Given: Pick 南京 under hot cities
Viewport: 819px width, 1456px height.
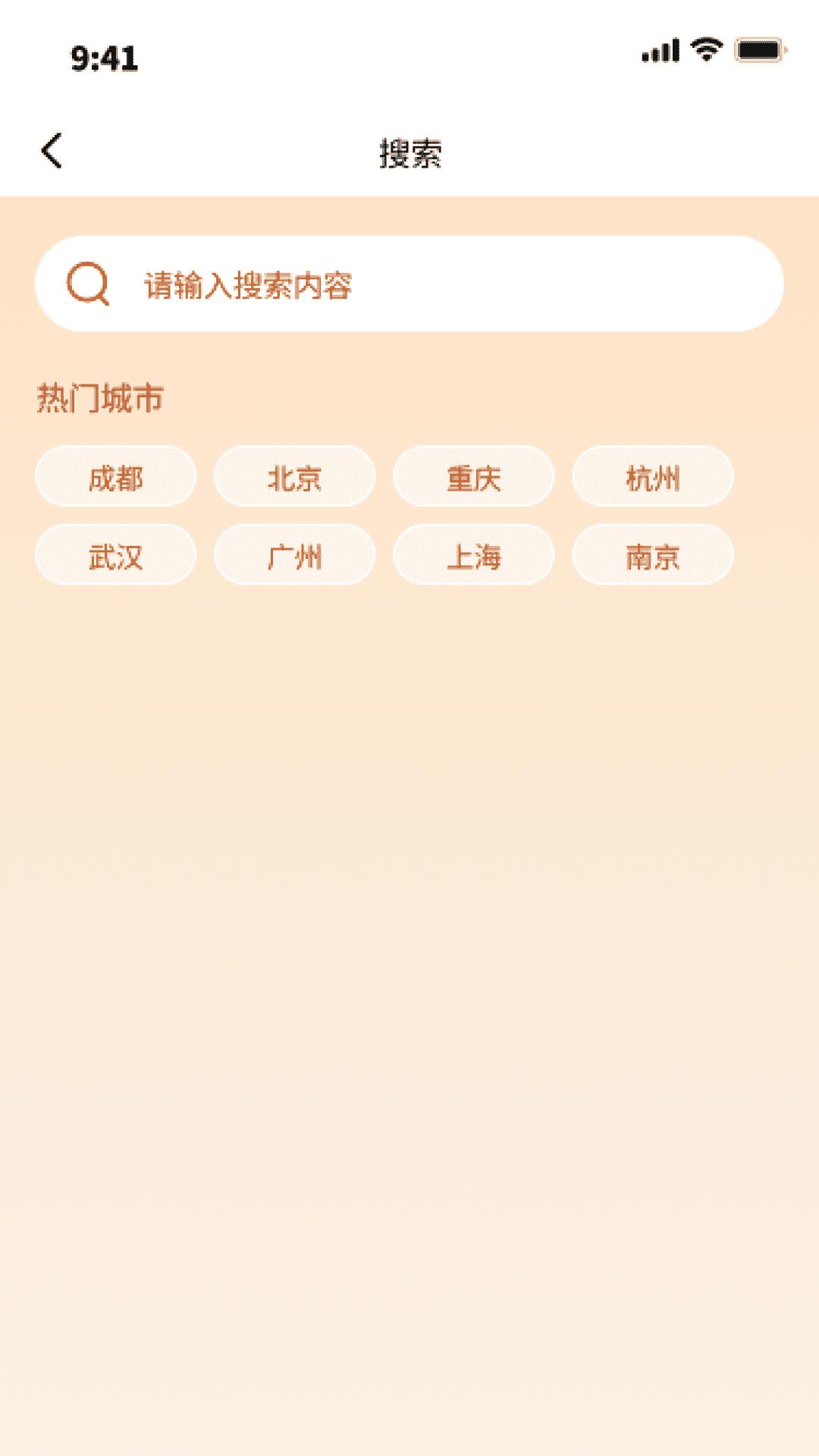Looking at the screenshot, I should [x=654, y=556].
